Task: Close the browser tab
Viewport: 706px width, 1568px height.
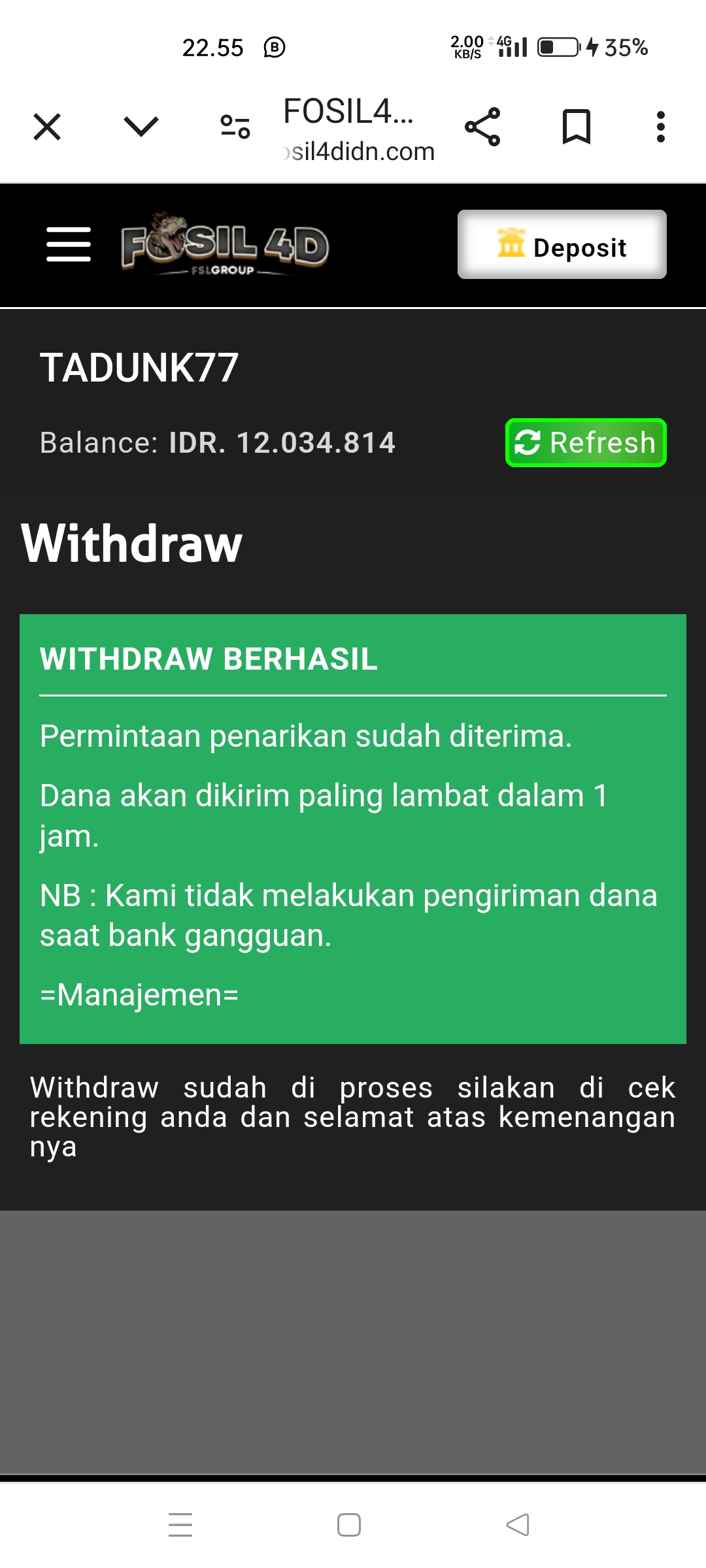Action: coord(47,127)
